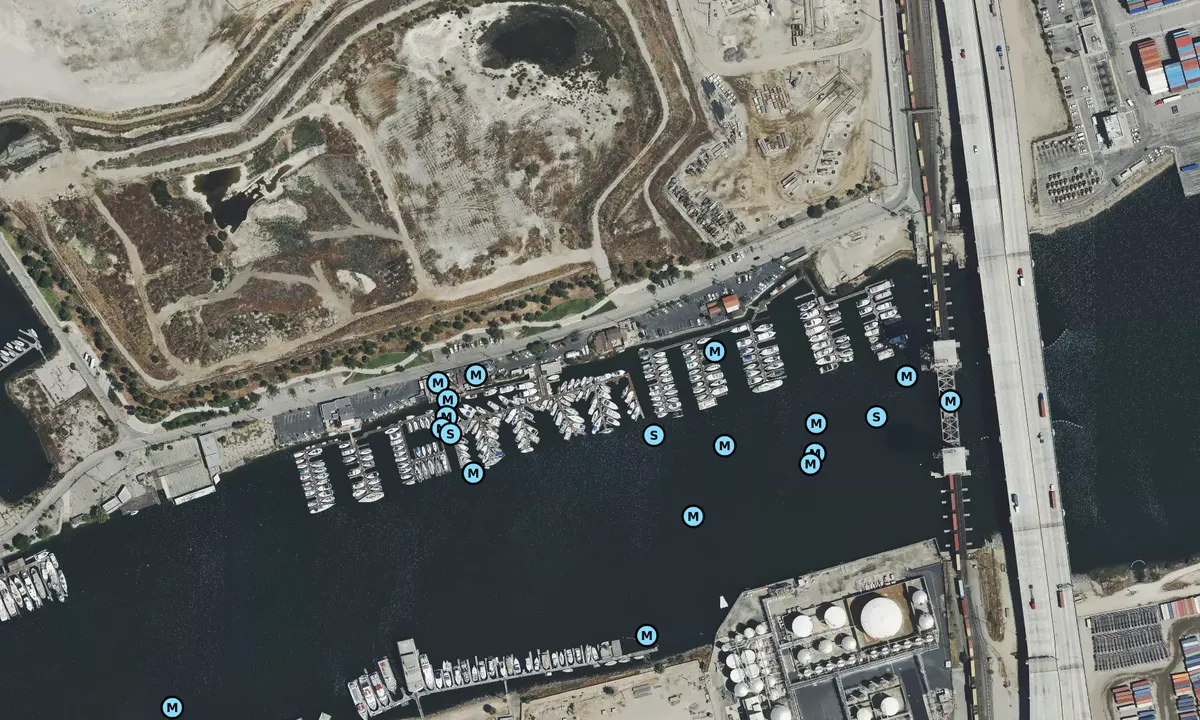Select the M marker among the boat slips by the parking lot

click(x=714, y=351)
